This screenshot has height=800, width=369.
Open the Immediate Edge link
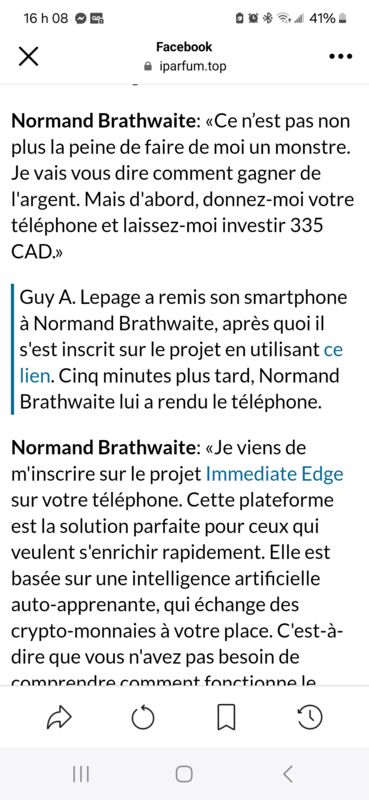[275, 474]
